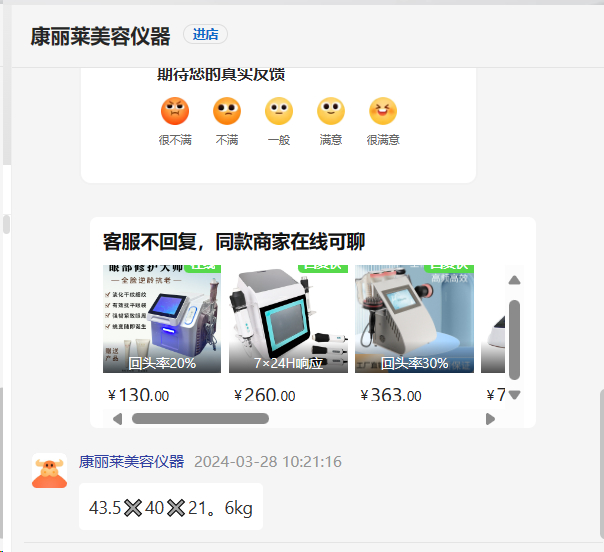Click the right arrow of the product scrollbar

click(490, 419)
